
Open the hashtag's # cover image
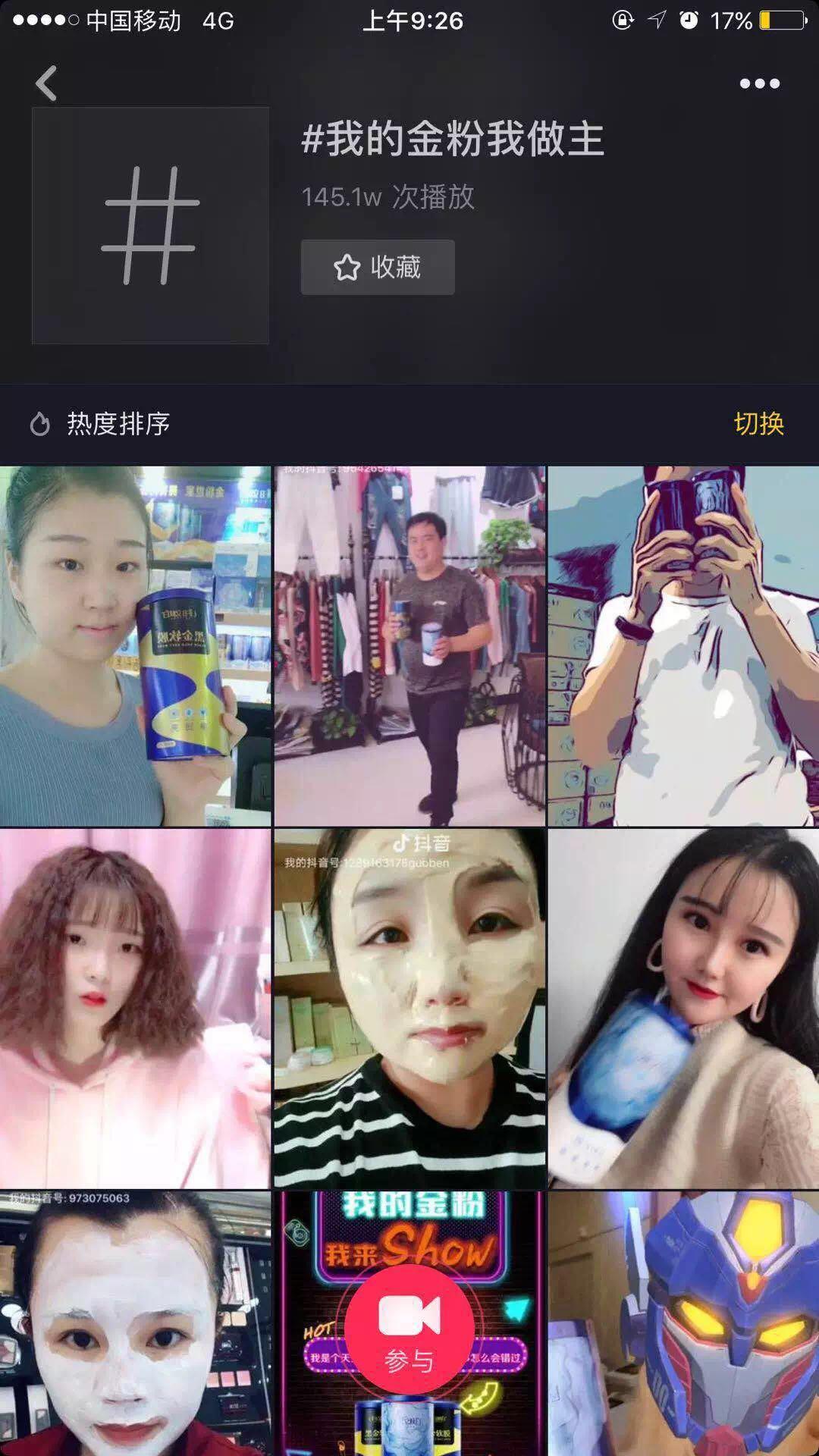tap(150, 225)
